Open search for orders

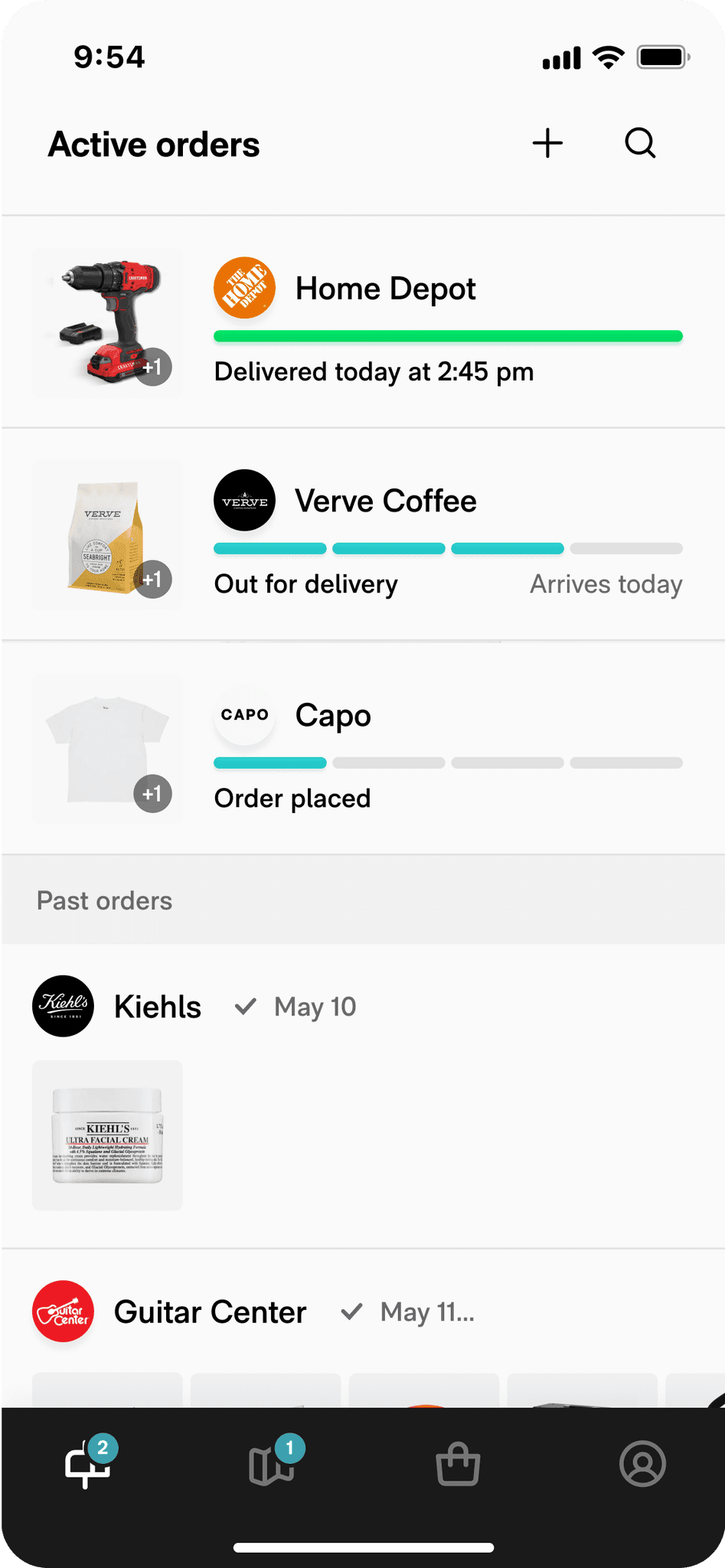tap(640, 143)
